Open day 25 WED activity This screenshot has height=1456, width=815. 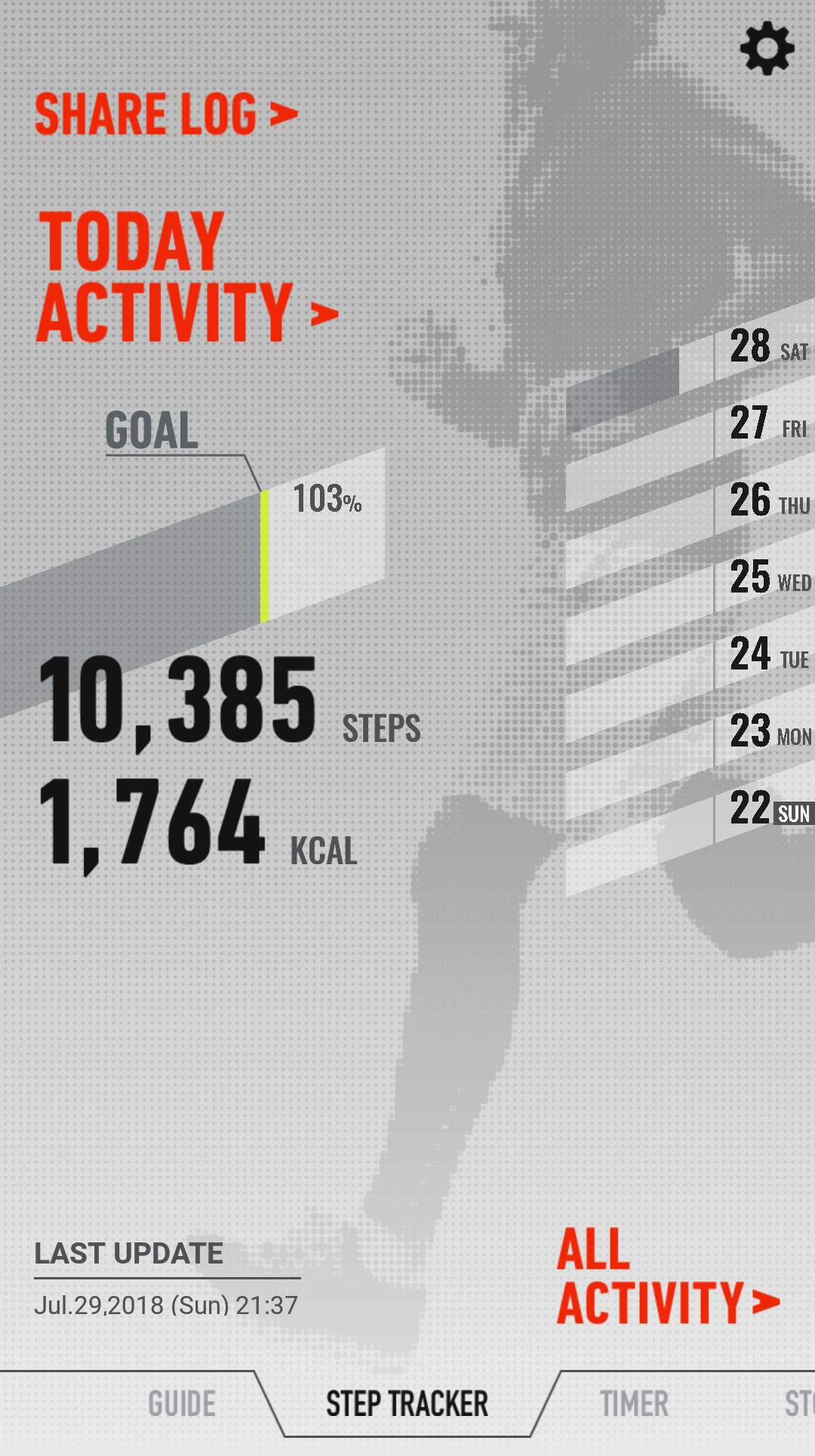tap(767, 578)
